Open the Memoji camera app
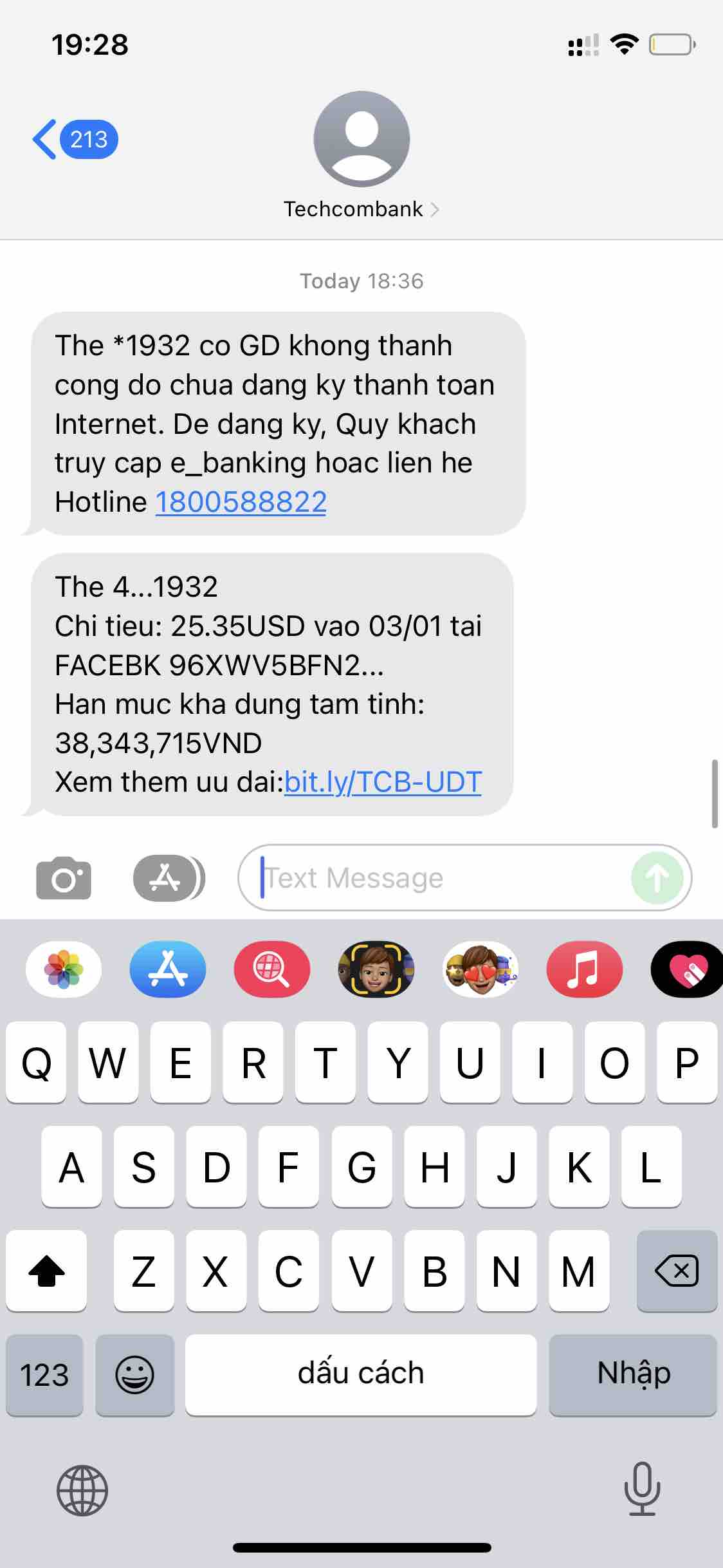 click(376, 969)
